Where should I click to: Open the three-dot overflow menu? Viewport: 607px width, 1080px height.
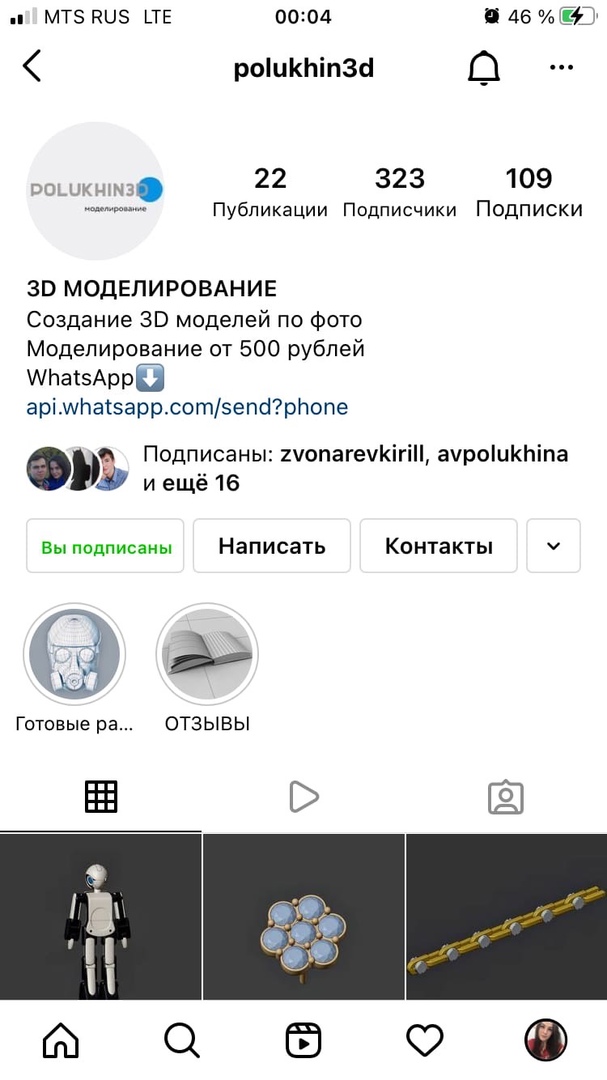562,67
